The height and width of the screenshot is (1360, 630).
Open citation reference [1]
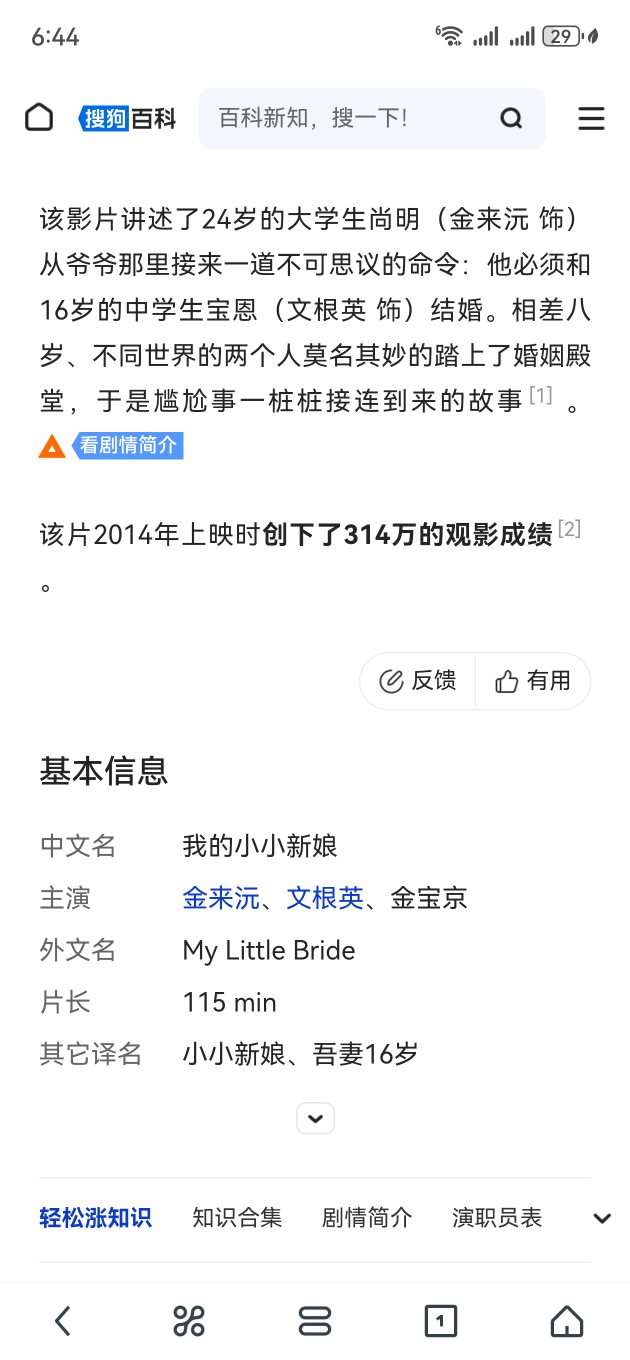[x=541, y=395]
